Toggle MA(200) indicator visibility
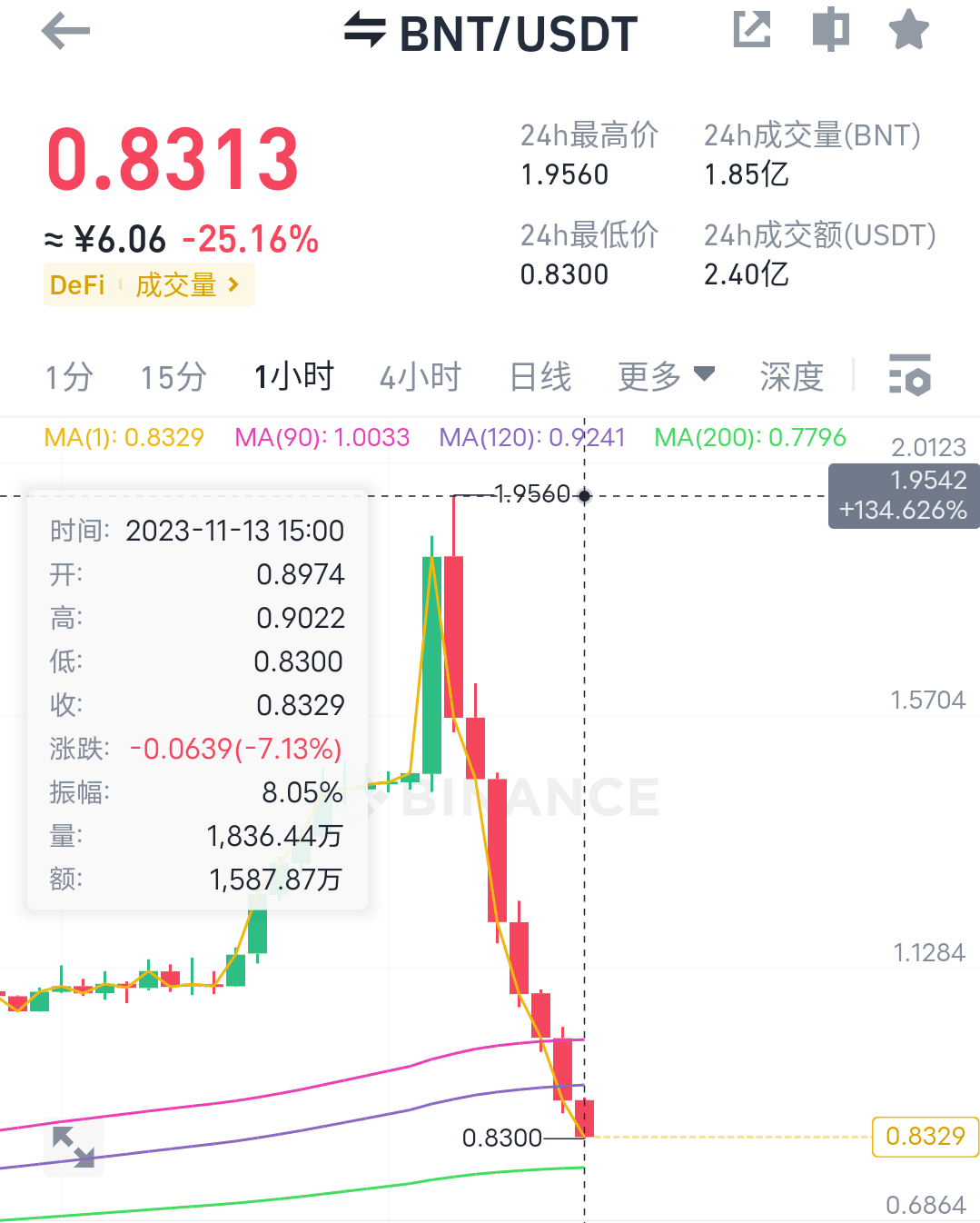The height and width of the screenshot is (1223, 980). [748, 437]
